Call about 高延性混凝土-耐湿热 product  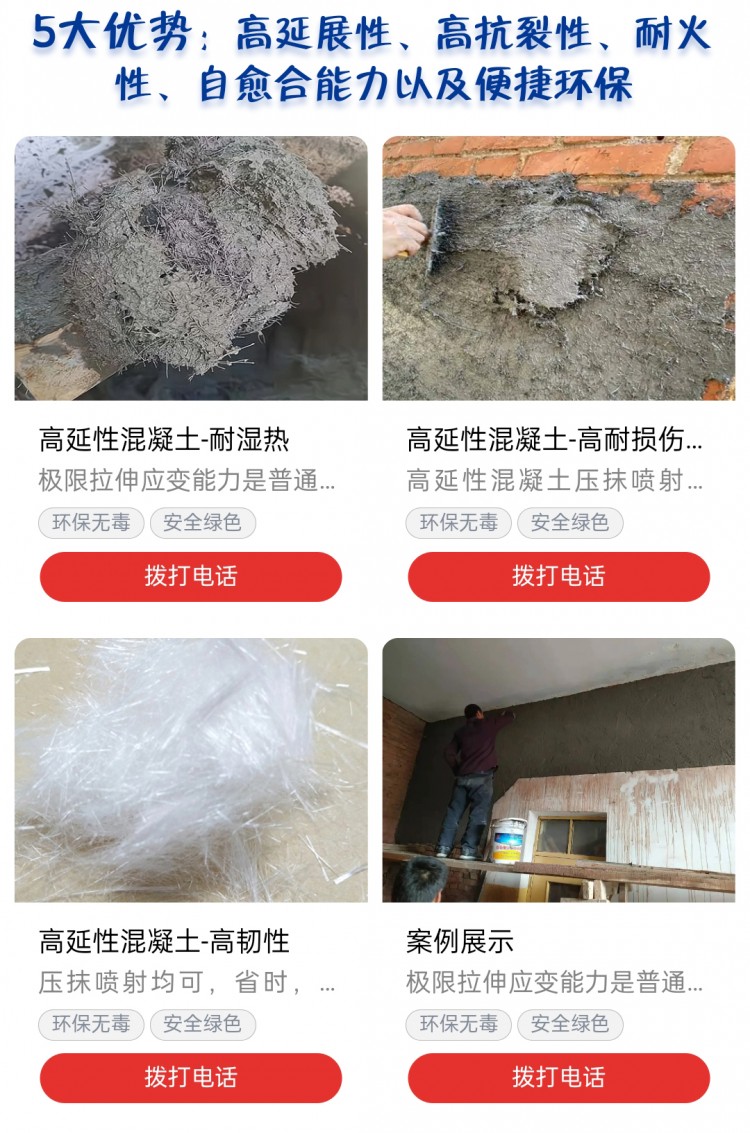click(x=190, y=577)
